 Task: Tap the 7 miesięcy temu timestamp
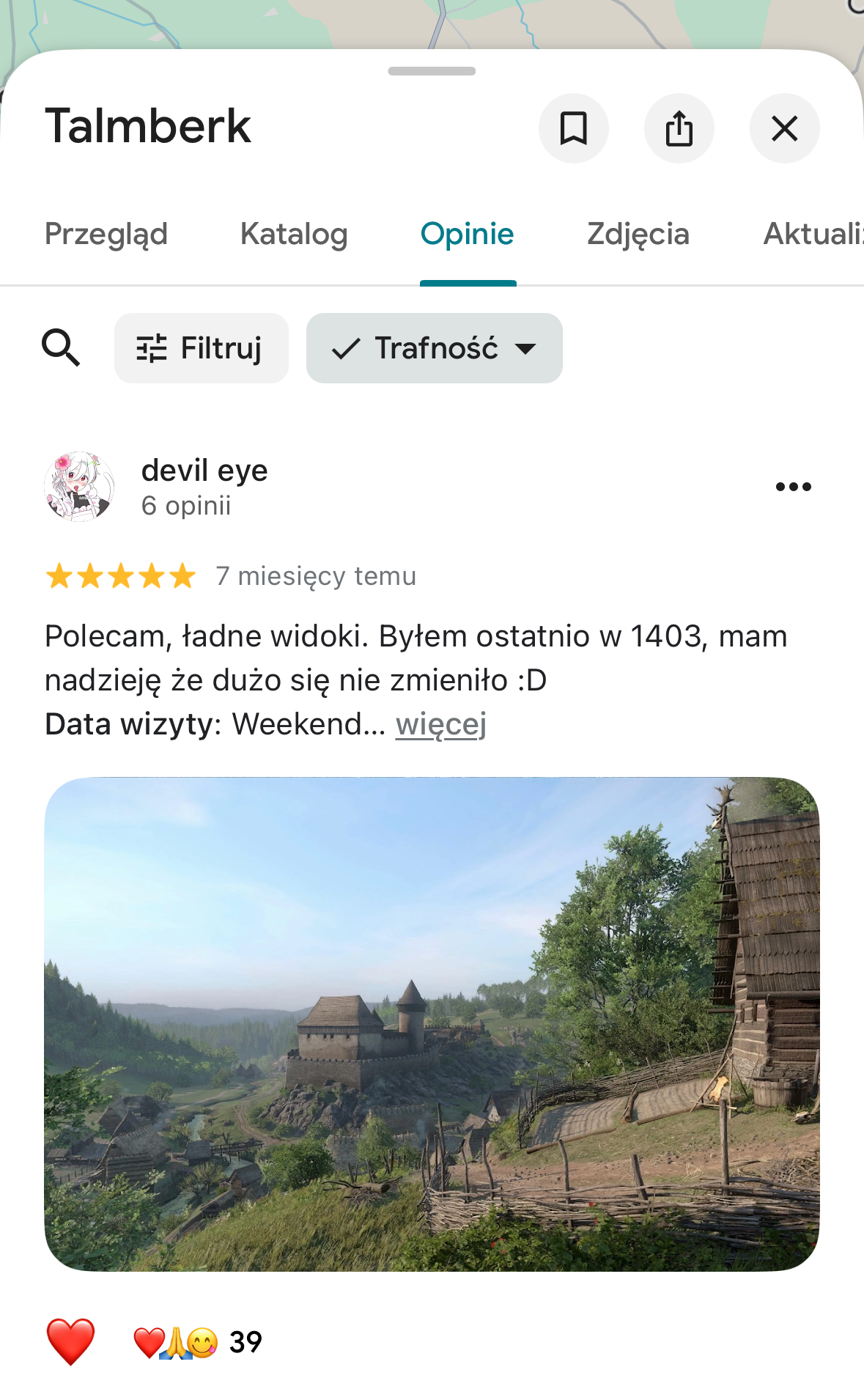pos(315,576)
